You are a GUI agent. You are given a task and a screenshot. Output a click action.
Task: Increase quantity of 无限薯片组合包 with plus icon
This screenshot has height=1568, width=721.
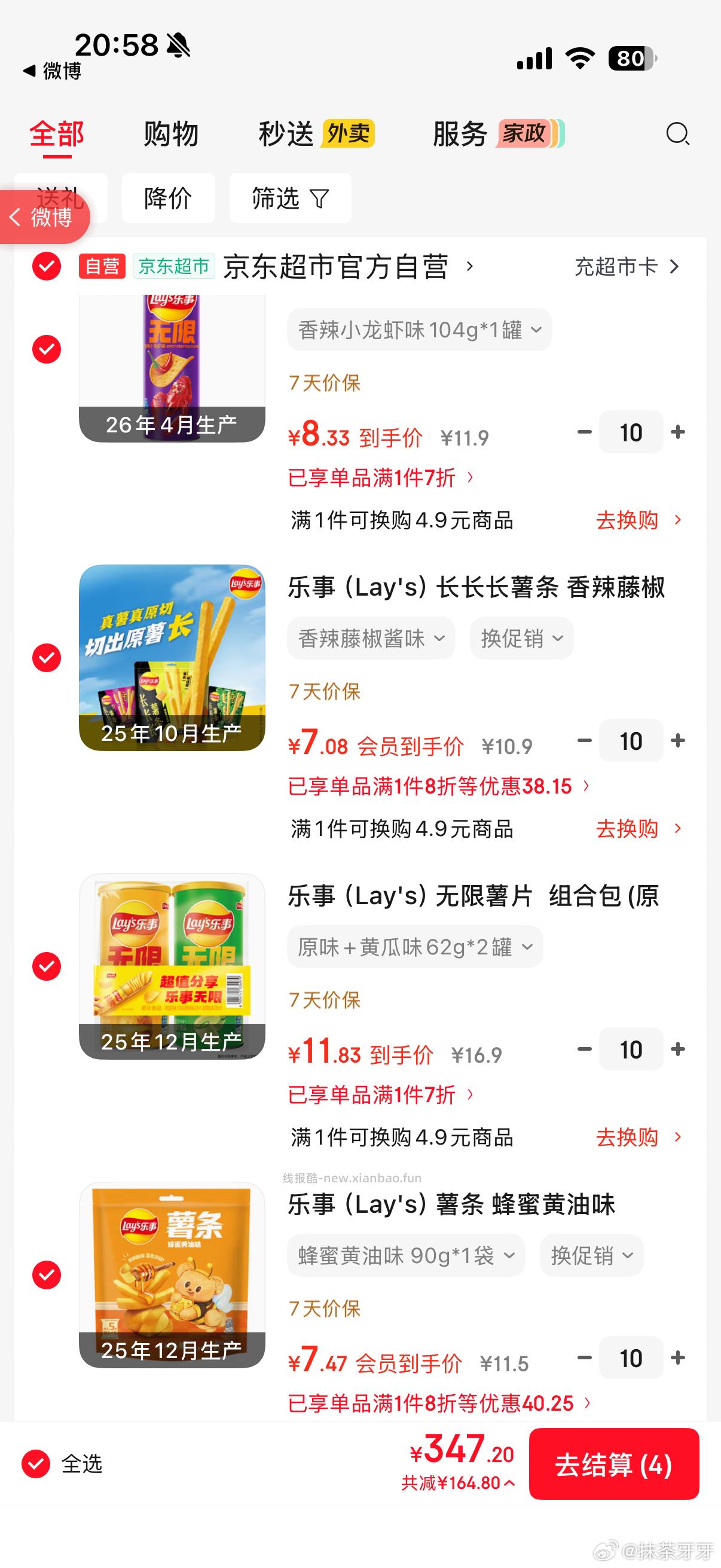tap(678, 1049)
